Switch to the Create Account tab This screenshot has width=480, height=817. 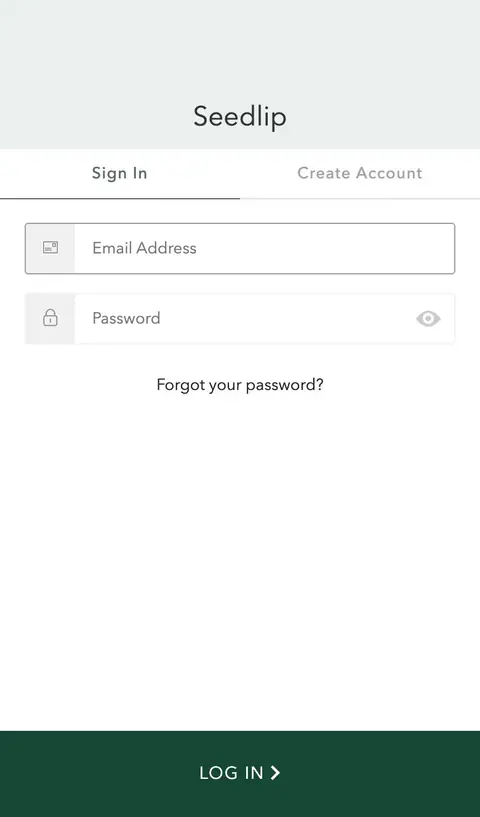point(360,173)
